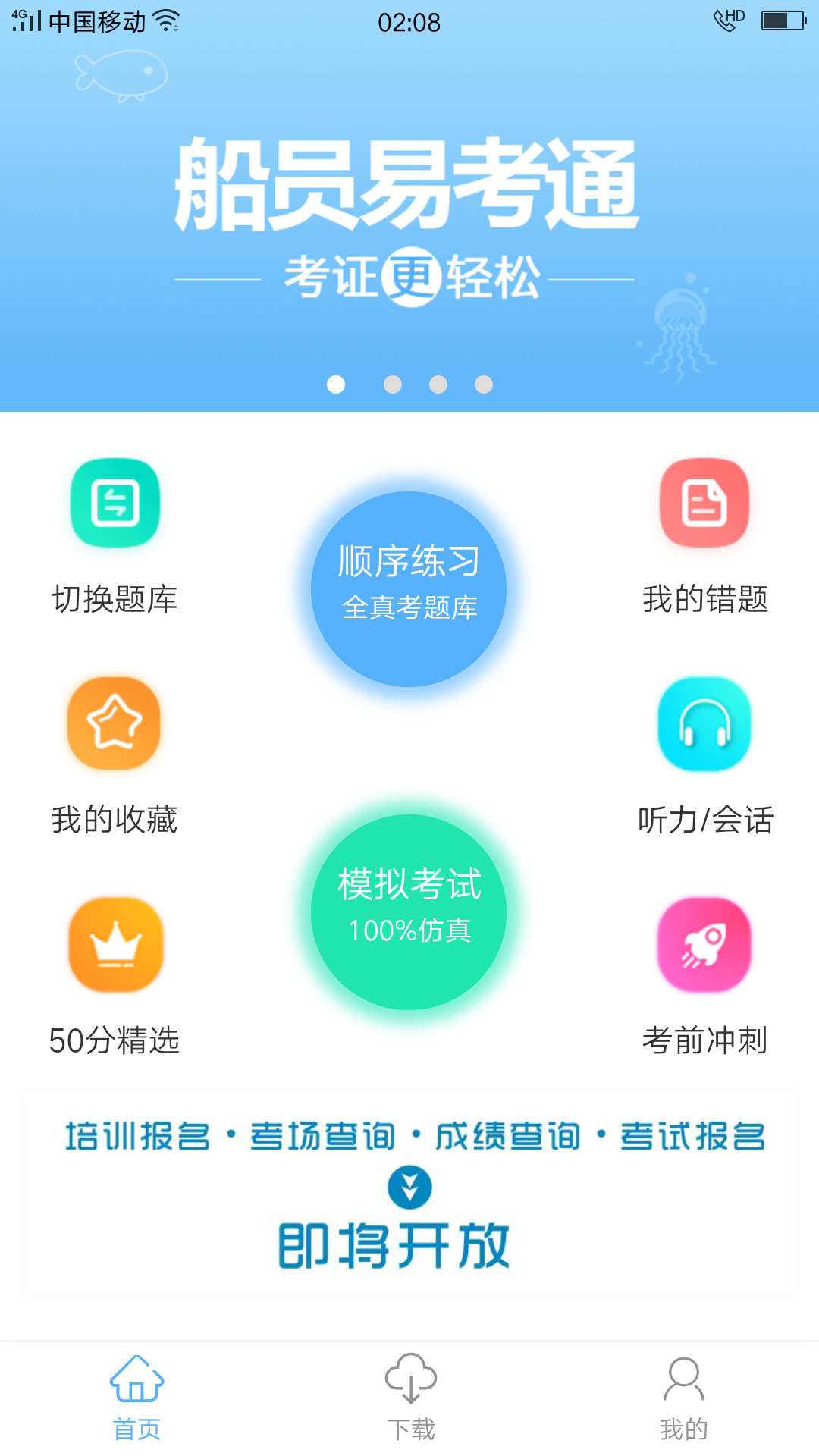This screenshot has width=819, height=1456.
Task: Open 我的错题 to review wrong answers
Action: click(x=704, y=503)
